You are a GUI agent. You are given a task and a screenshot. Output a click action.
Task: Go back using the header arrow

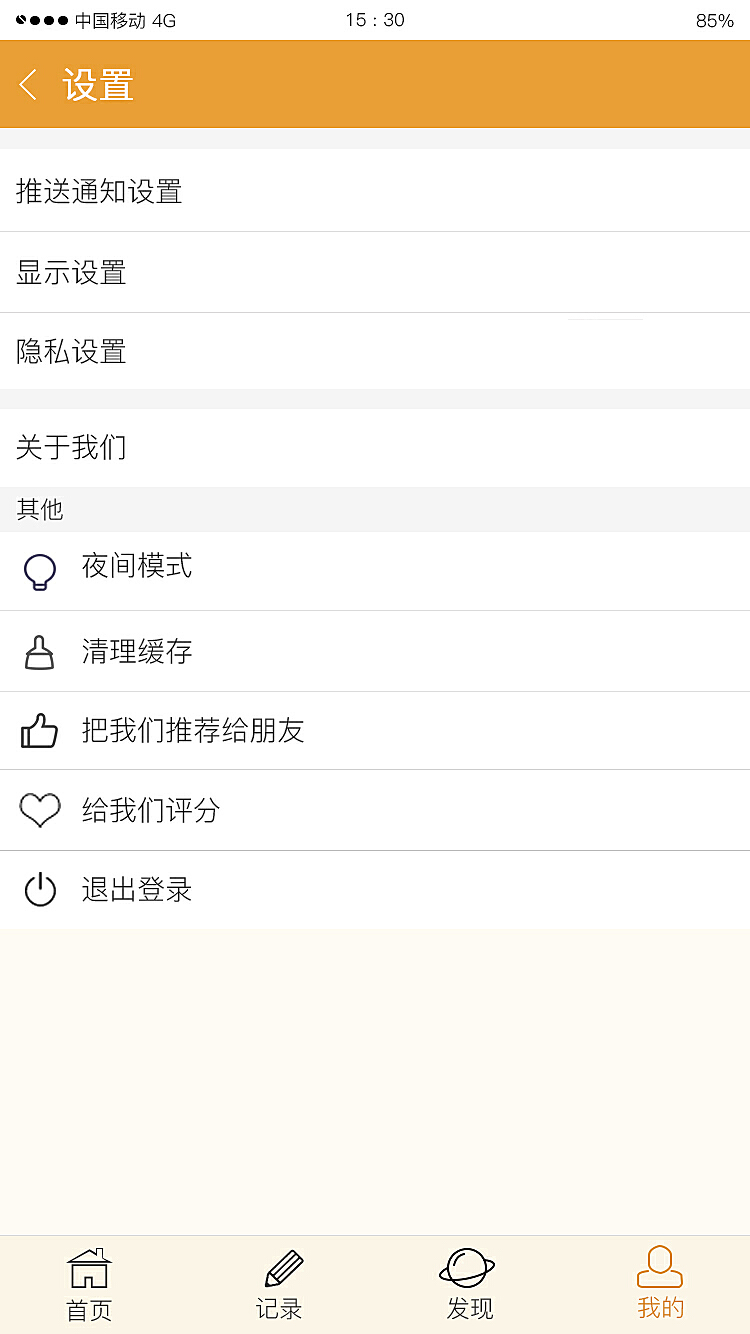point(28,85)
